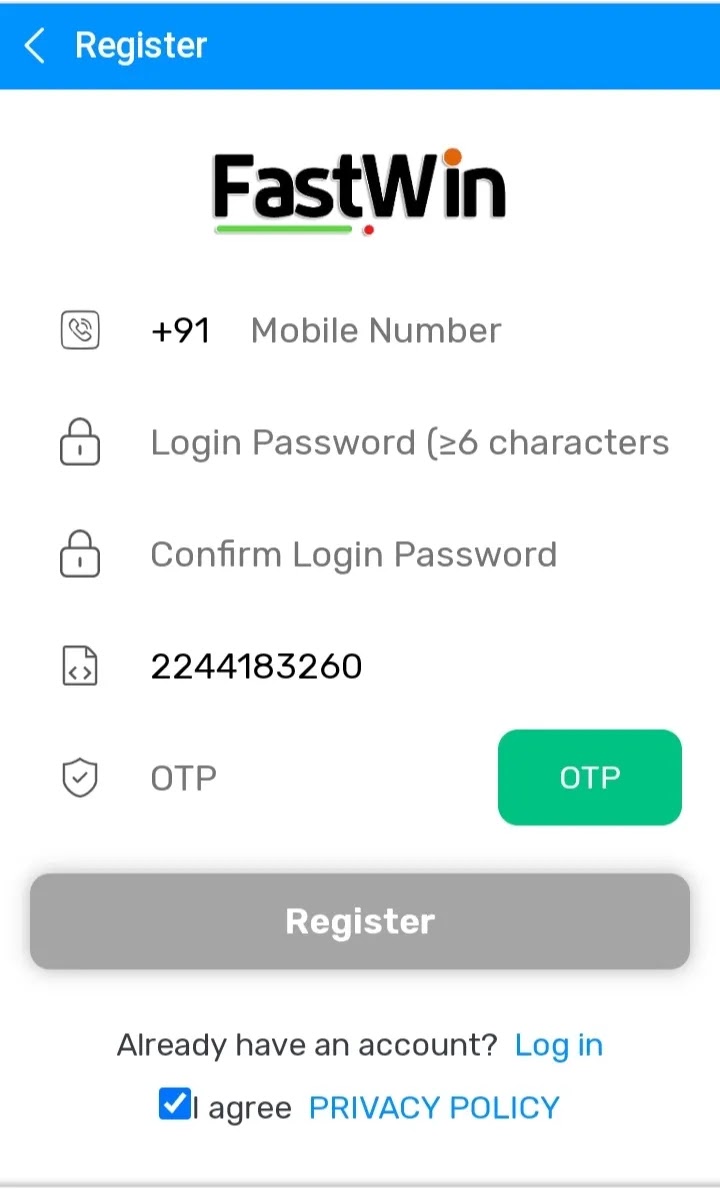
Task: Uncheck the I agree checkbox
Action: pyautogui.click(x=174, y=1103)
